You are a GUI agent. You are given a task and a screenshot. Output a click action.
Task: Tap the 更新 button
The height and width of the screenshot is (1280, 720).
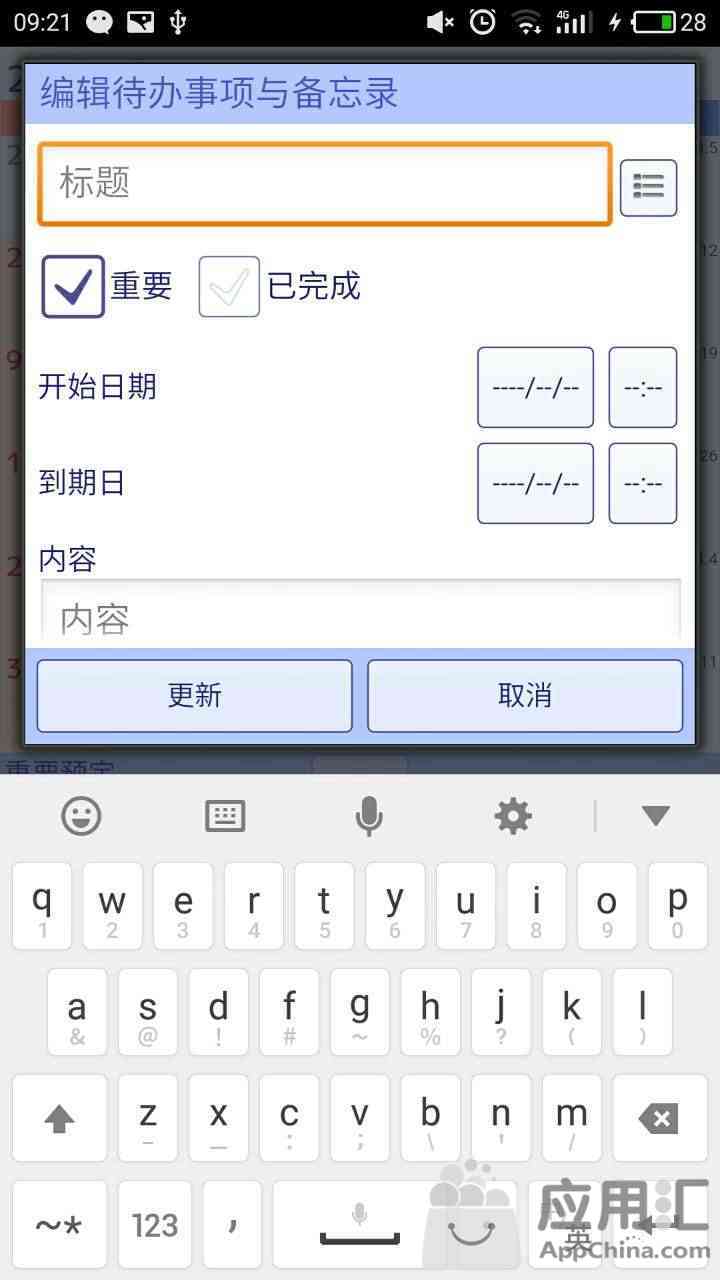[195, 696]
